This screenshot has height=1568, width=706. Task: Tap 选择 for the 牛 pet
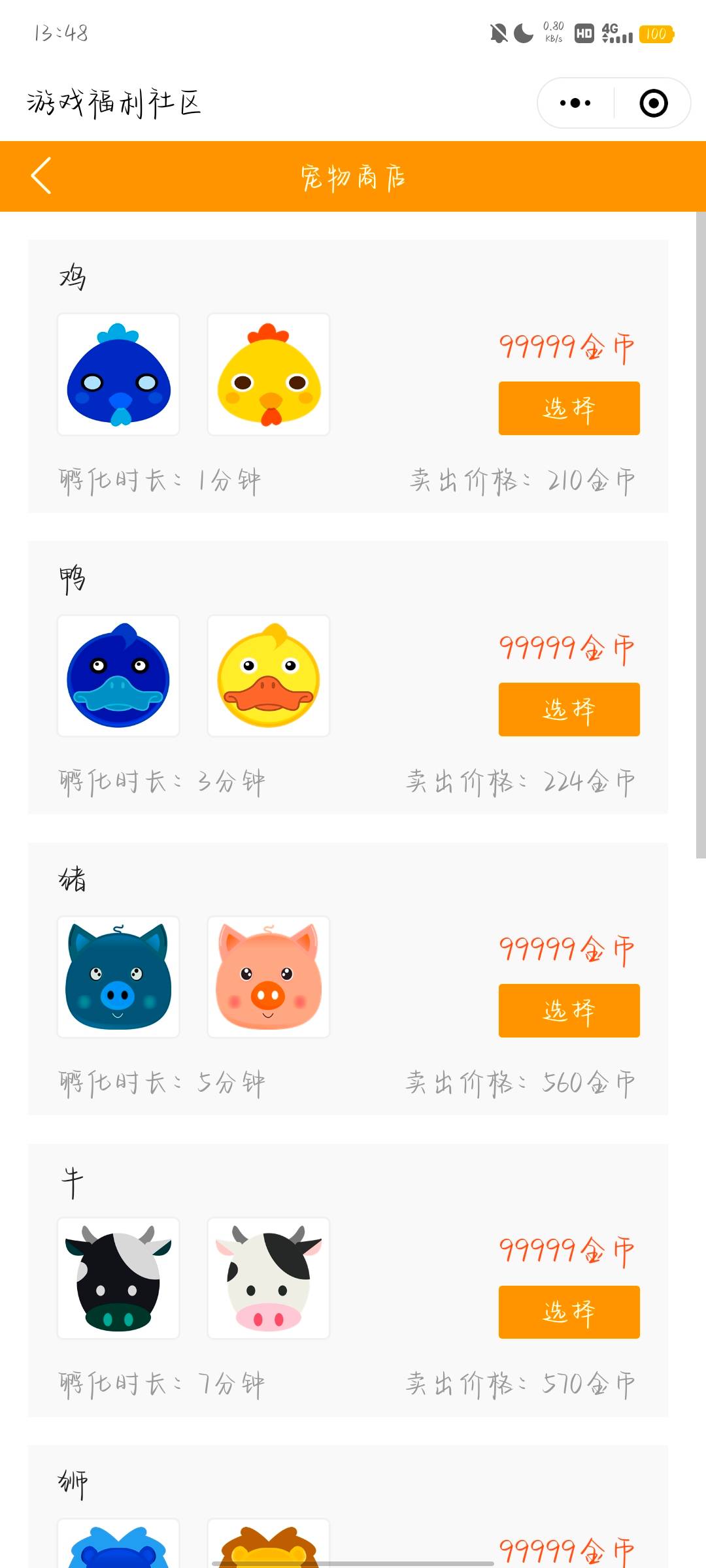click(569, 1312)
